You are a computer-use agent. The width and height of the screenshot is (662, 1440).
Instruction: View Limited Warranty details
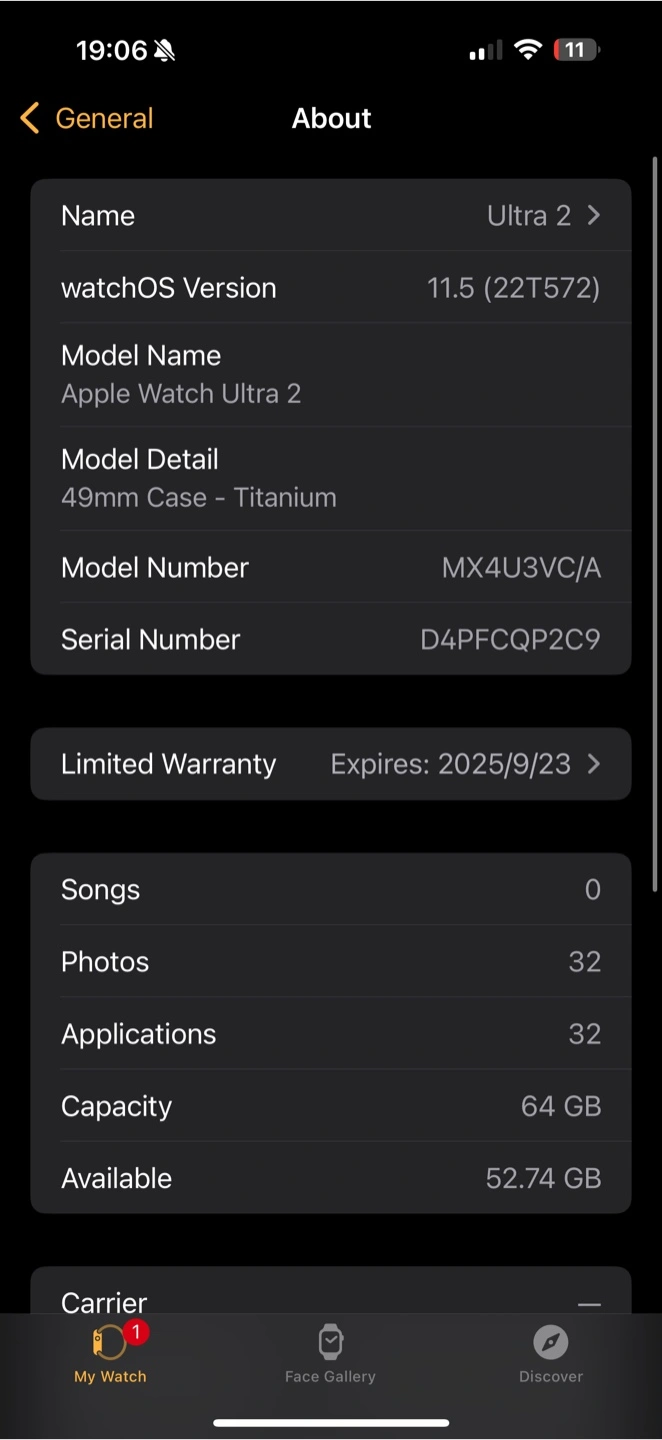(331, 765)
